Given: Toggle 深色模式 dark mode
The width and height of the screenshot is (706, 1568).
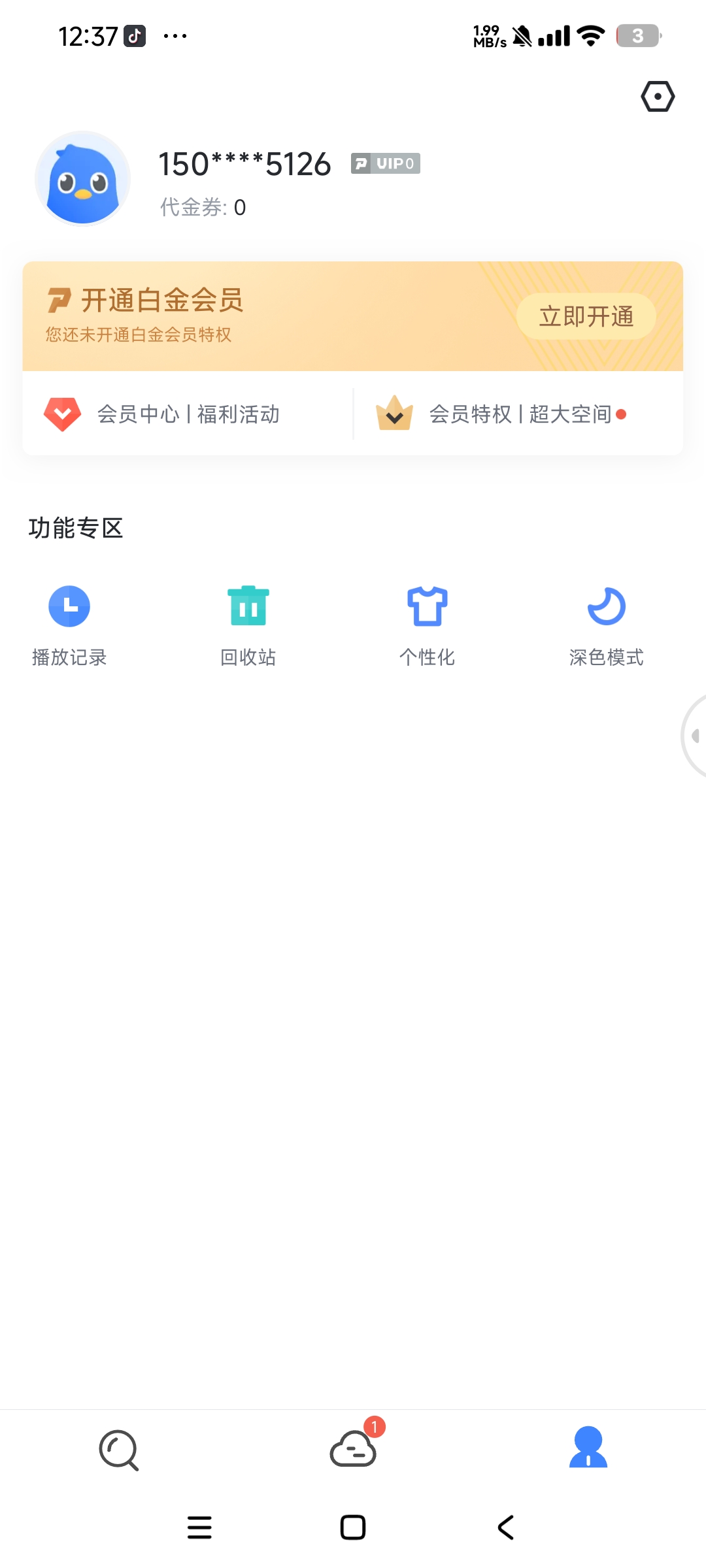Looking at the screenshot, I should (607, 625).
